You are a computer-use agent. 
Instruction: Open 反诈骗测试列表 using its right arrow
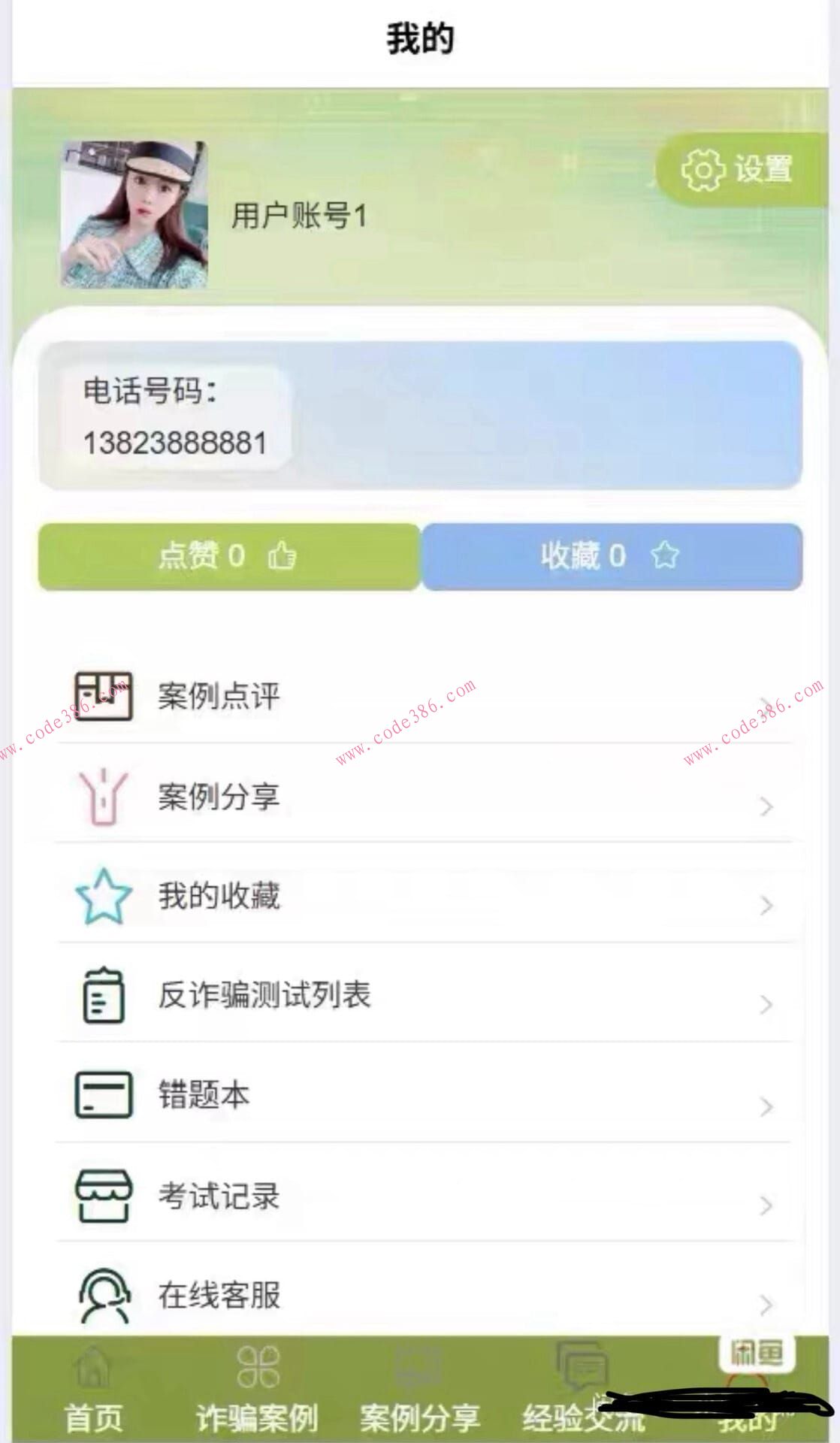(x=766, y=1004)
